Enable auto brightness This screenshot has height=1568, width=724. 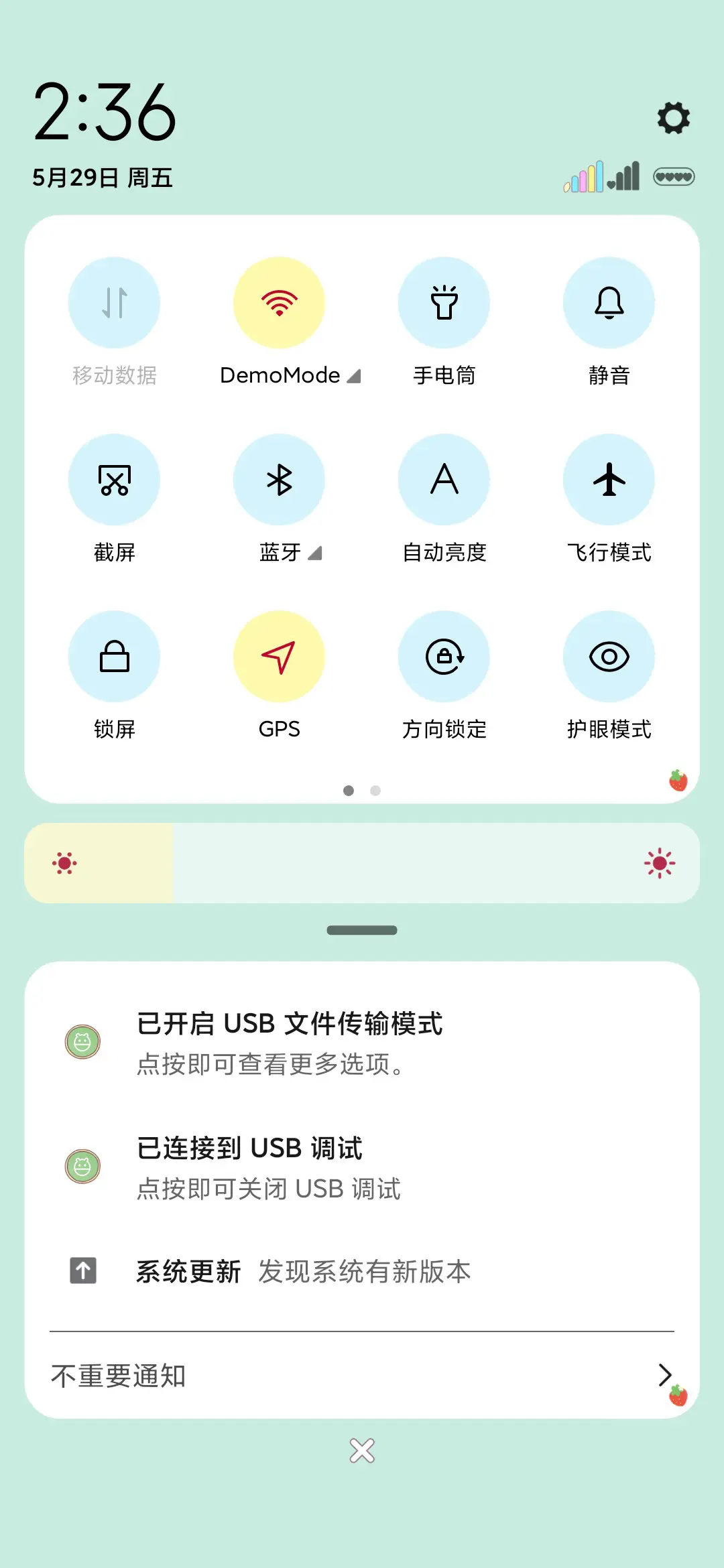coord(444,480)
